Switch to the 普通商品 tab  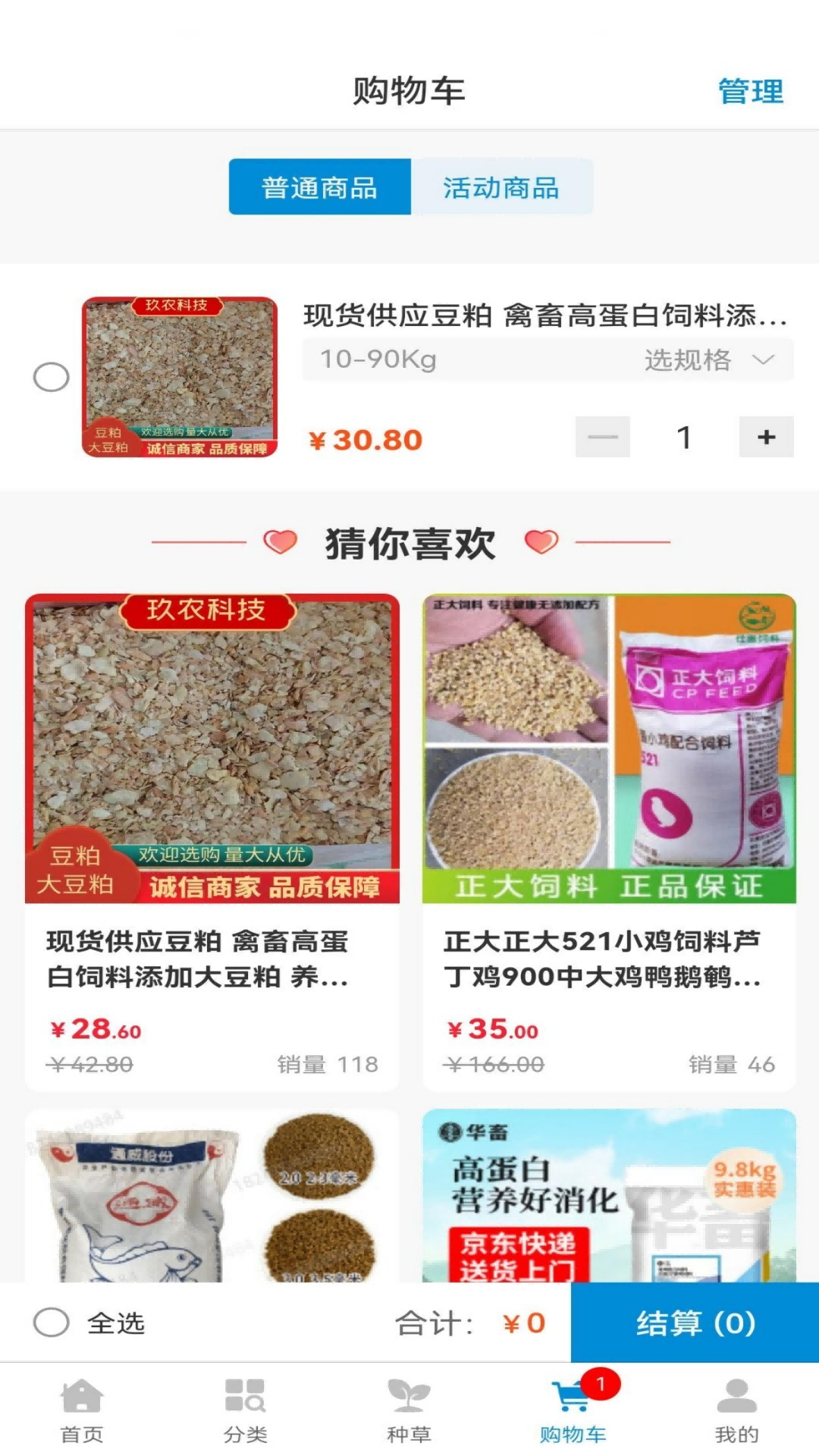pos(318,189)
